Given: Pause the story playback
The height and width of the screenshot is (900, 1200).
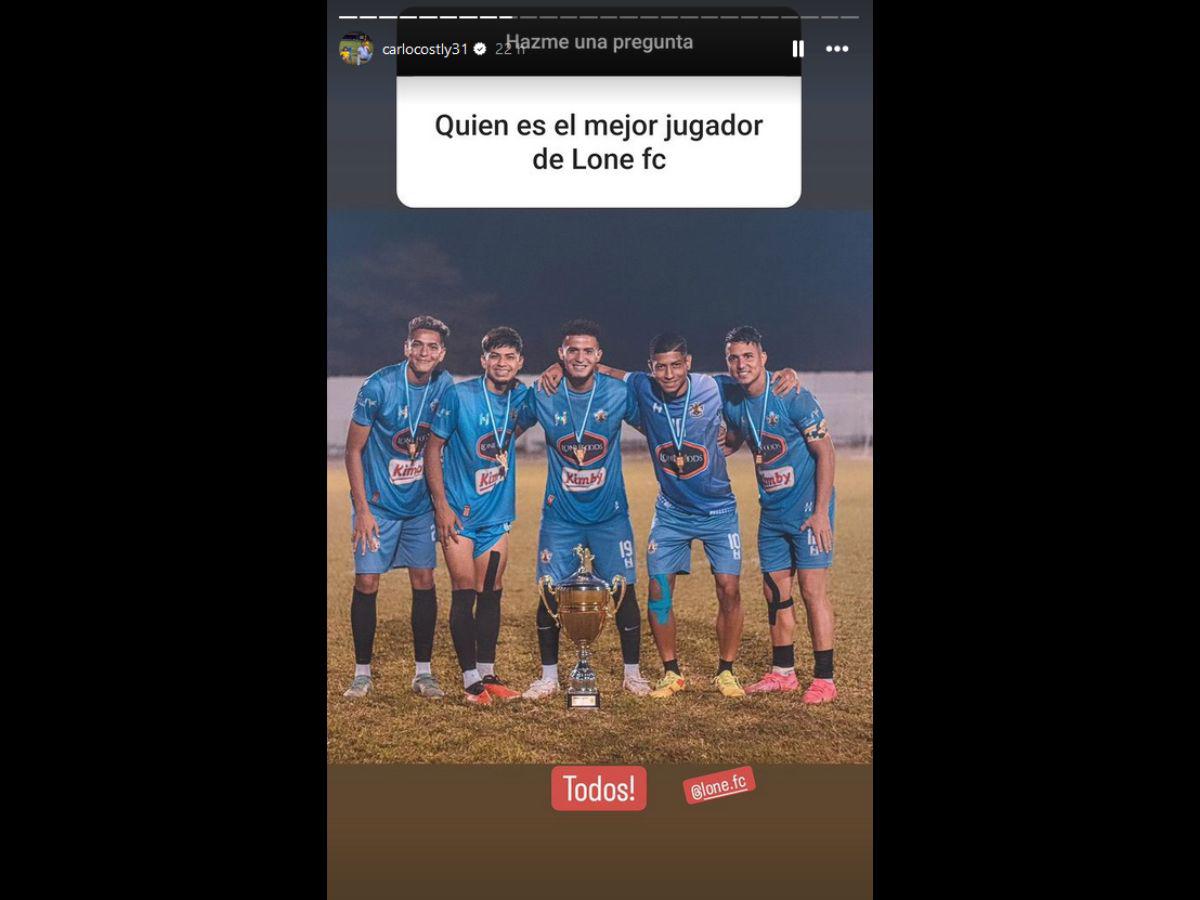Looking at the screenshot, I should 798,49.
